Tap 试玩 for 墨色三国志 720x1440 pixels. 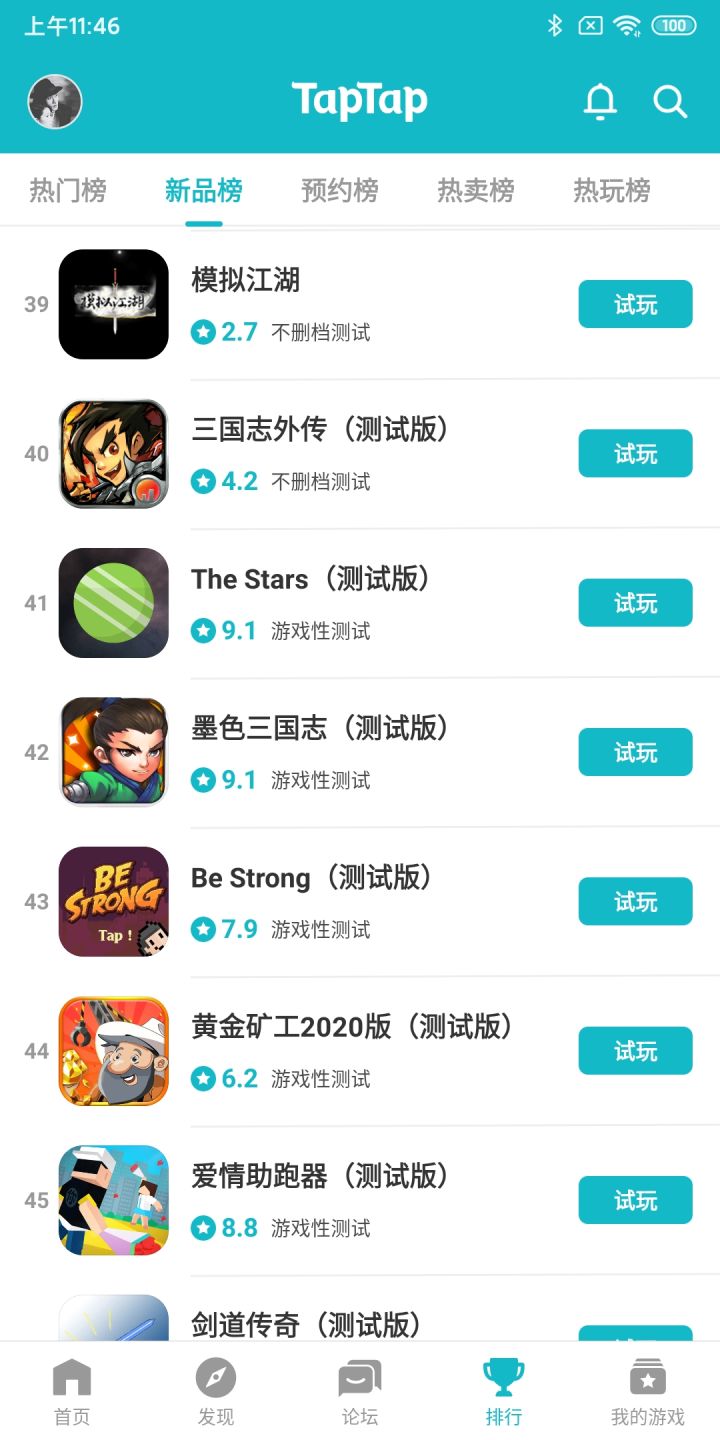636,752
